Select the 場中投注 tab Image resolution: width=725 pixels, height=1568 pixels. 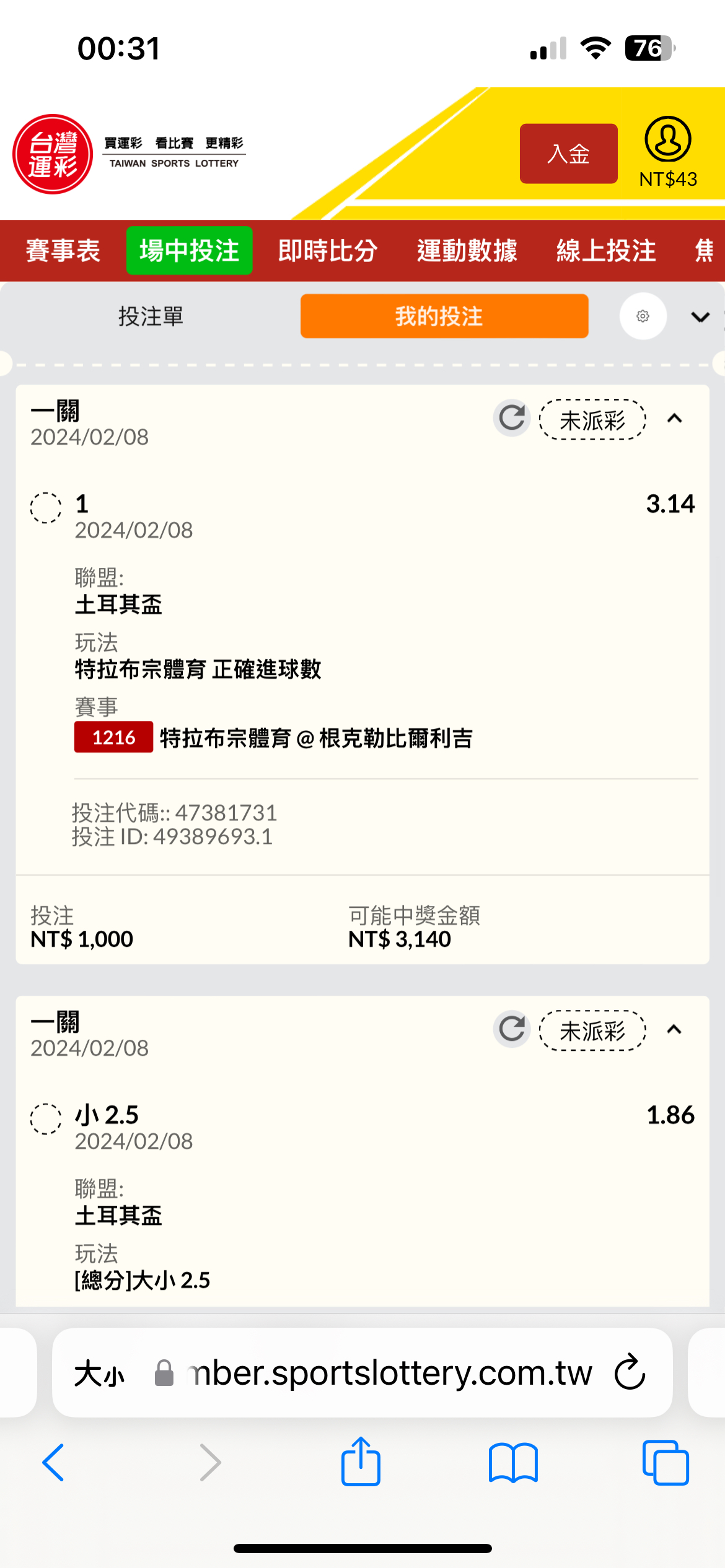tap(189, 251)
